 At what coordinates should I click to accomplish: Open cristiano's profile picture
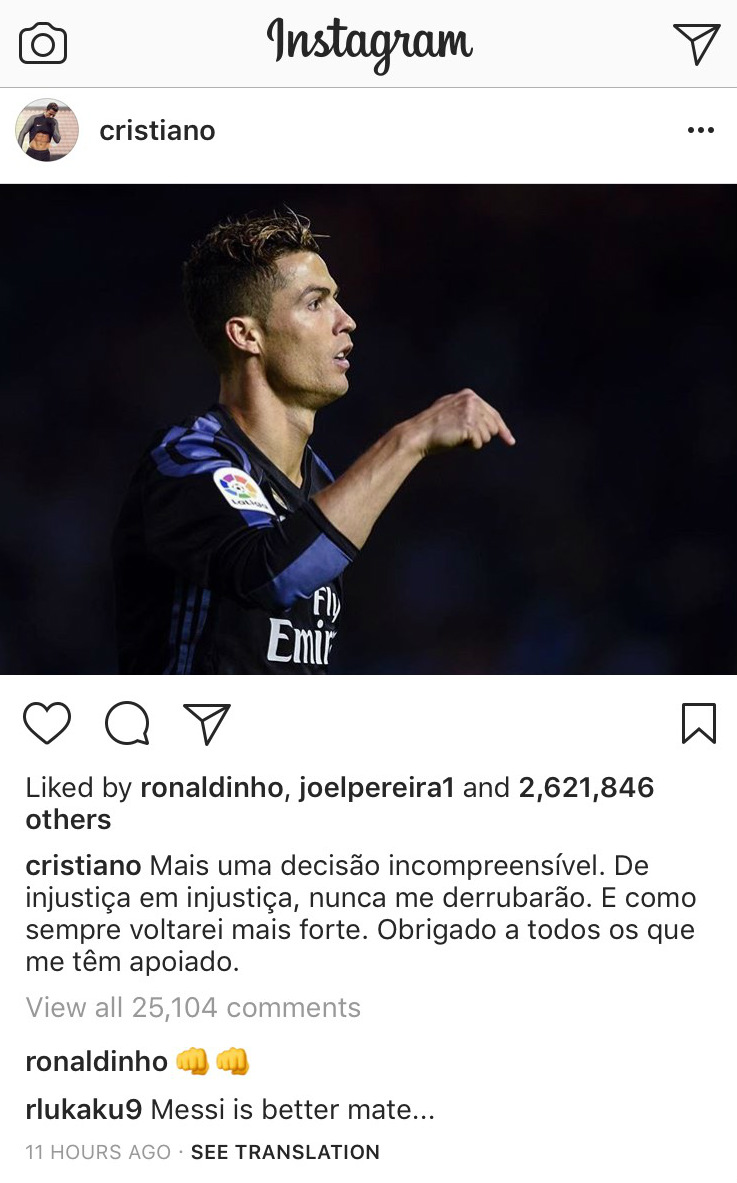(47, 130)
